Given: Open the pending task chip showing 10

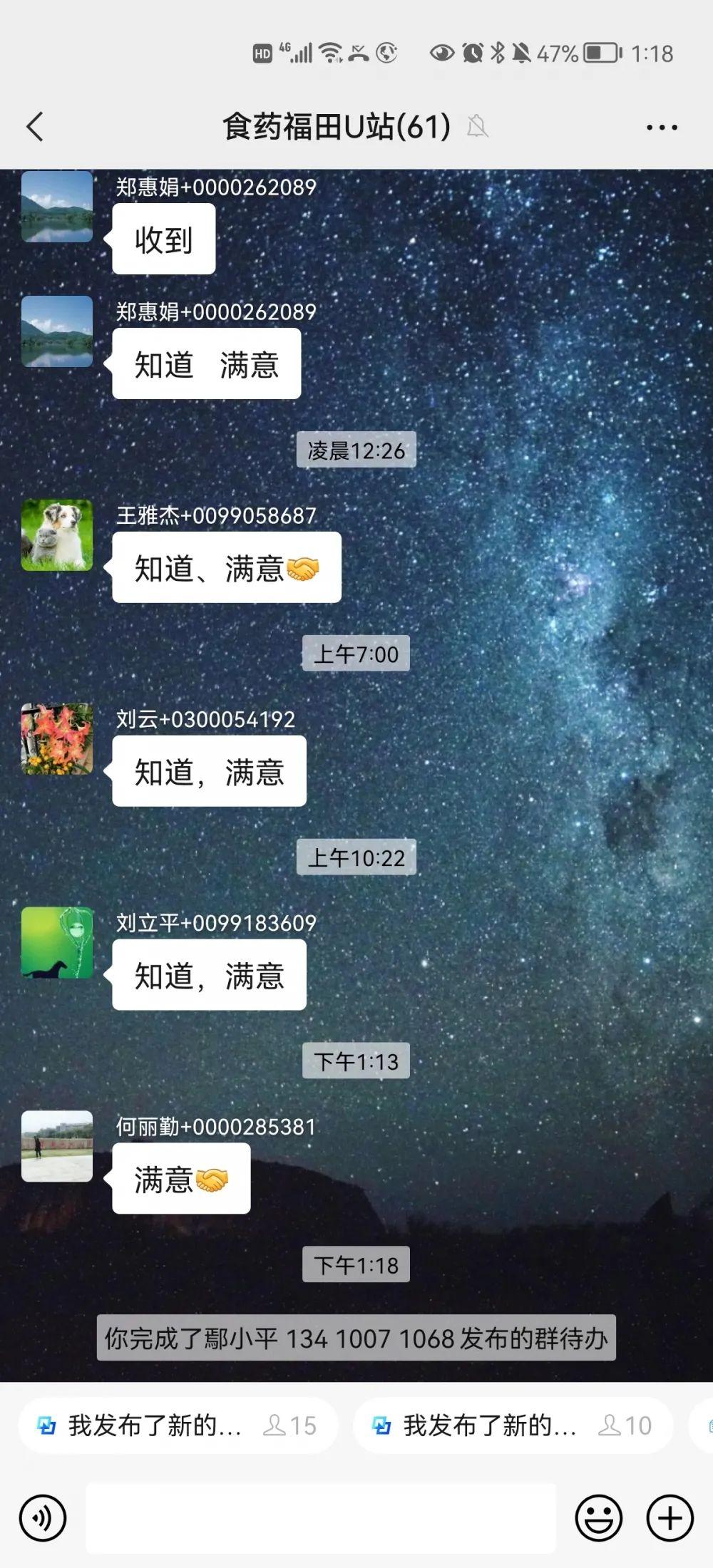Looking at the screenshot, I should pyautogui.click(x=512, y=1425).
